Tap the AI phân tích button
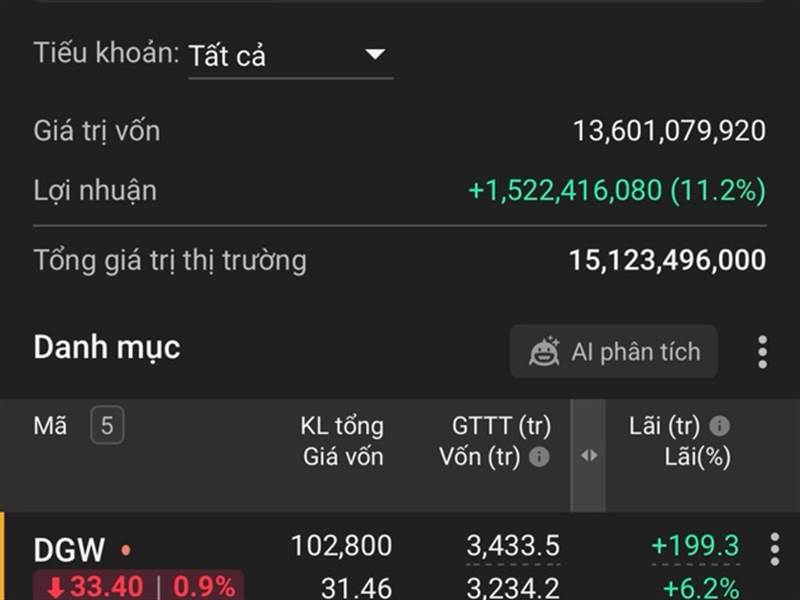This screenshot has height=600, width=800. pyautogui.click(x=614, y=352)
